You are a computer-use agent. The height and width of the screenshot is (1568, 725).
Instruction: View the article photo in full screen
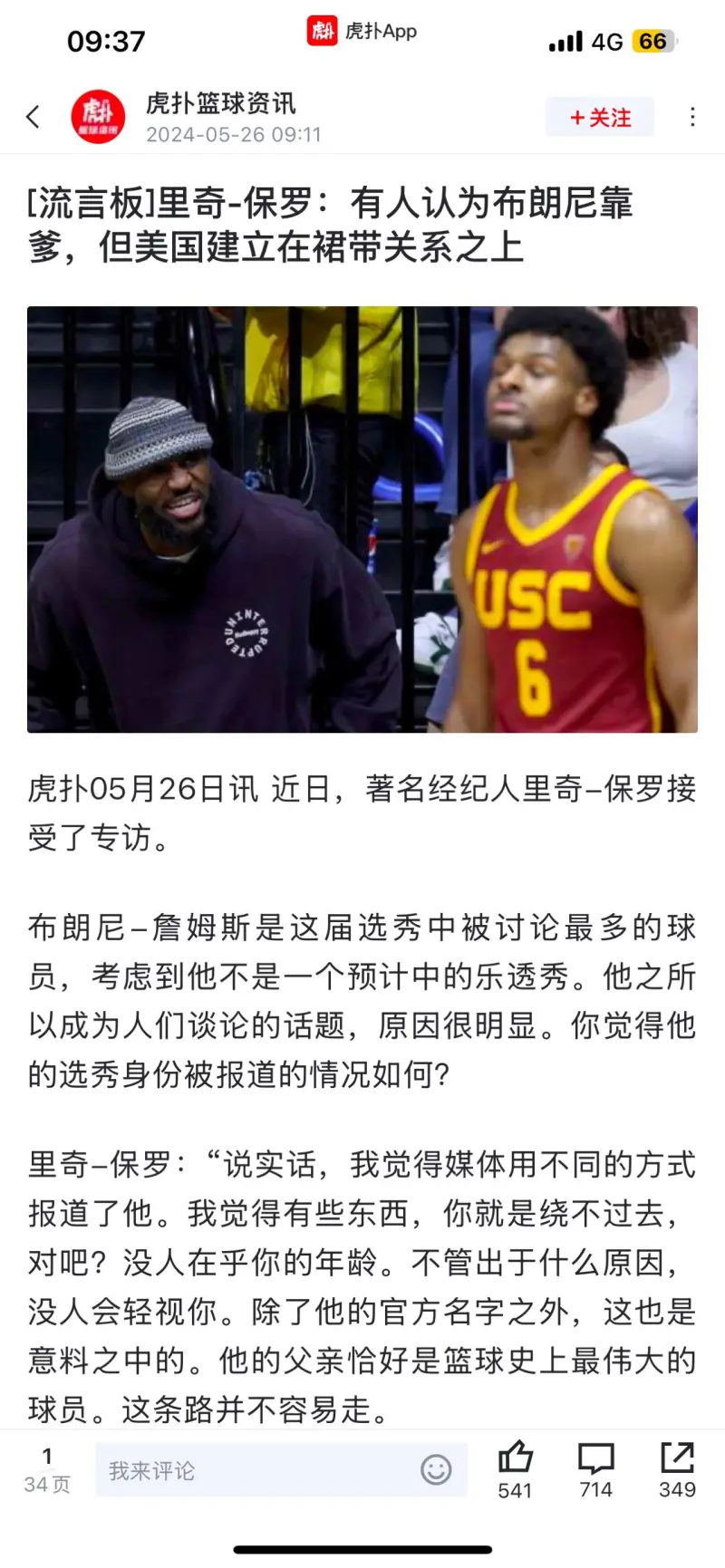pos(362,519)
